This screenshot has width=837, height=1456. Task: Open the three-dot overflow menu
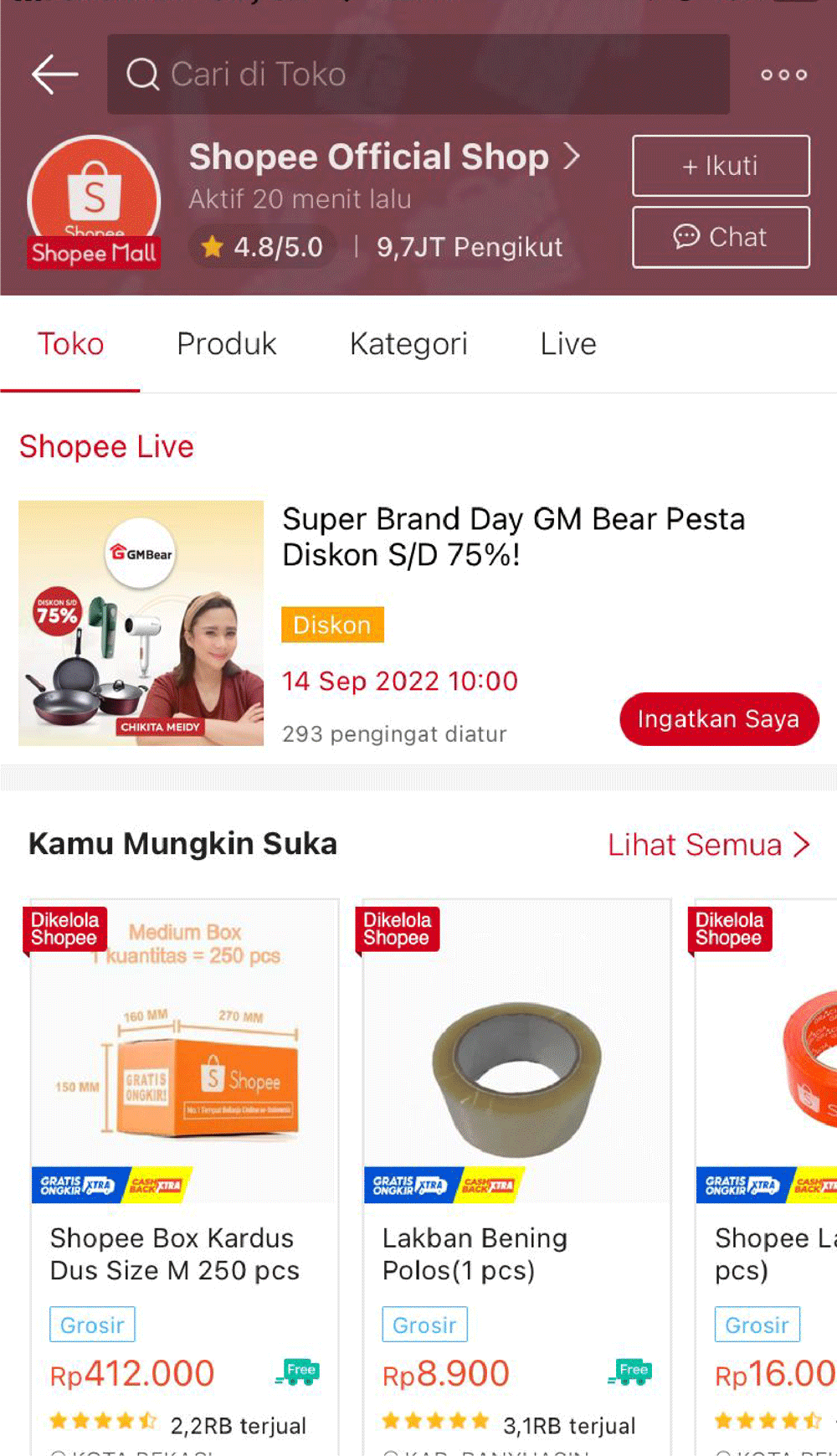pyautogui.click(x=783, y=74)
